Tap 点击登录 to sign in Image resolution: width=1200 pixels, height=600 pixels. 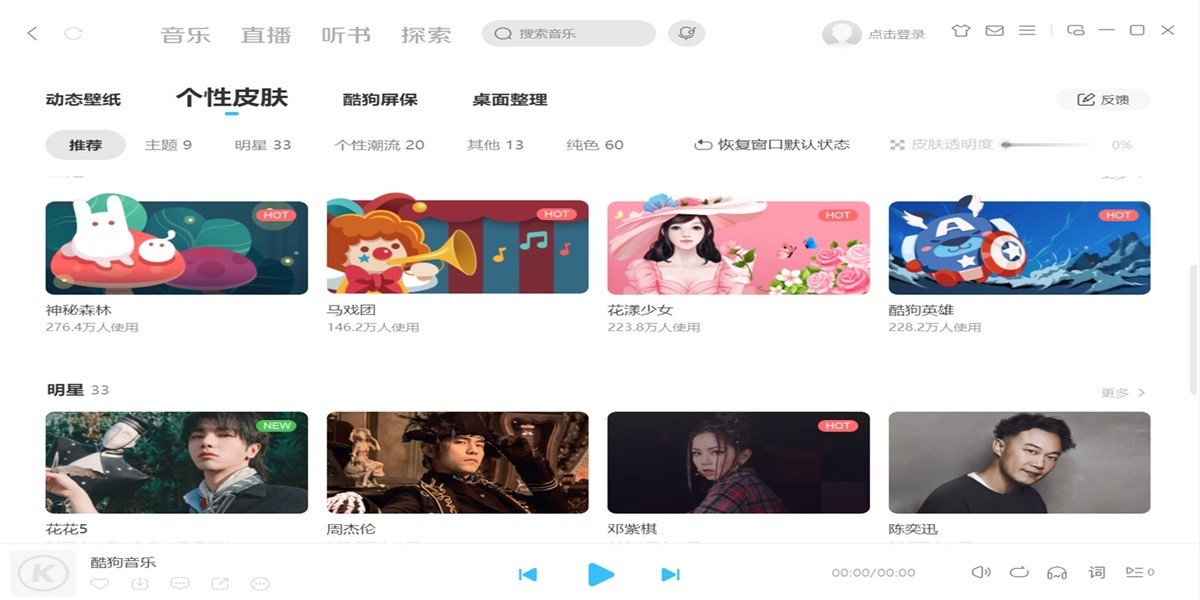pyautogui.click(x=896, y=34)
